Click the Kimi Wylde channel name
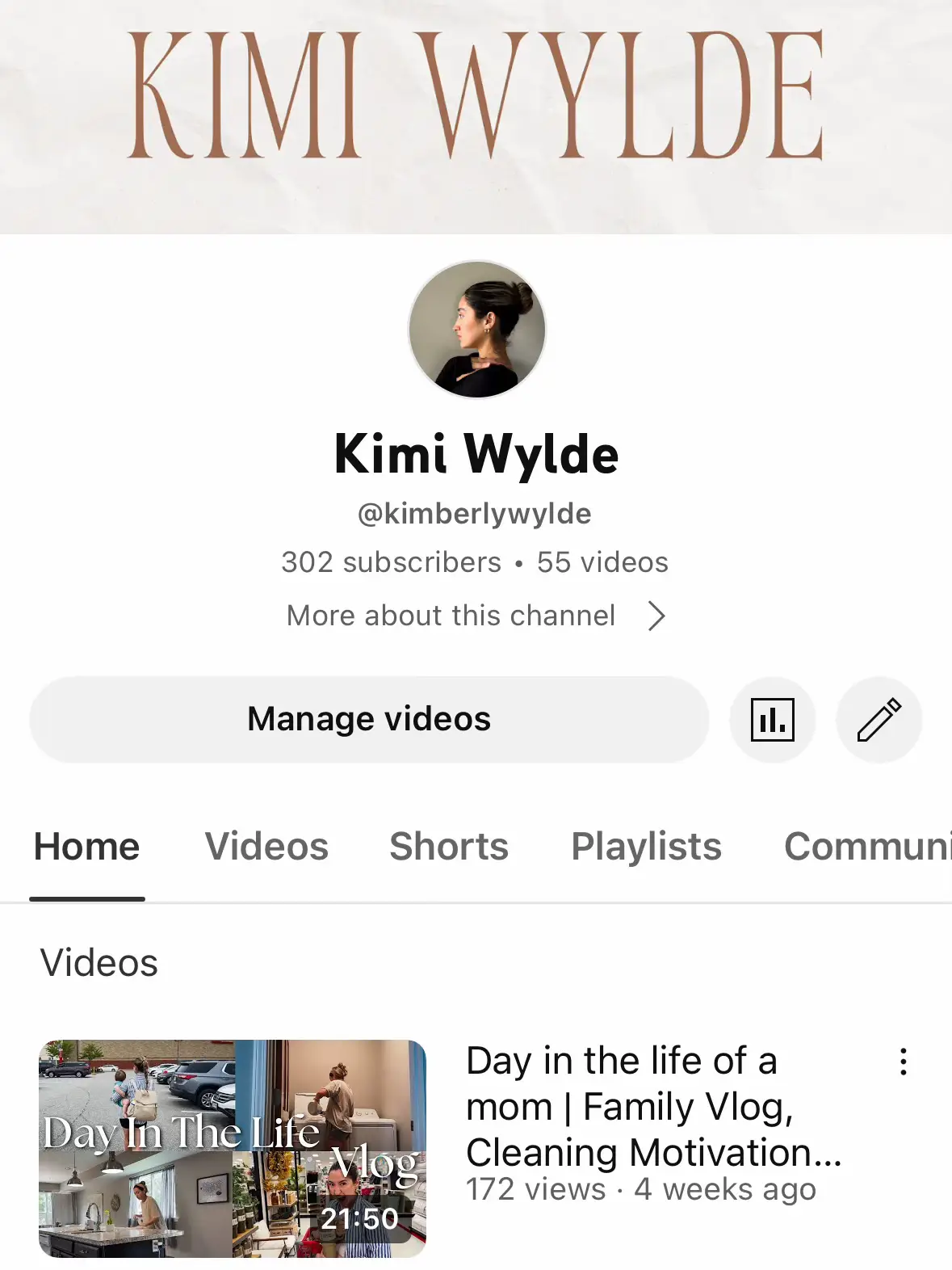 [476, 453]
